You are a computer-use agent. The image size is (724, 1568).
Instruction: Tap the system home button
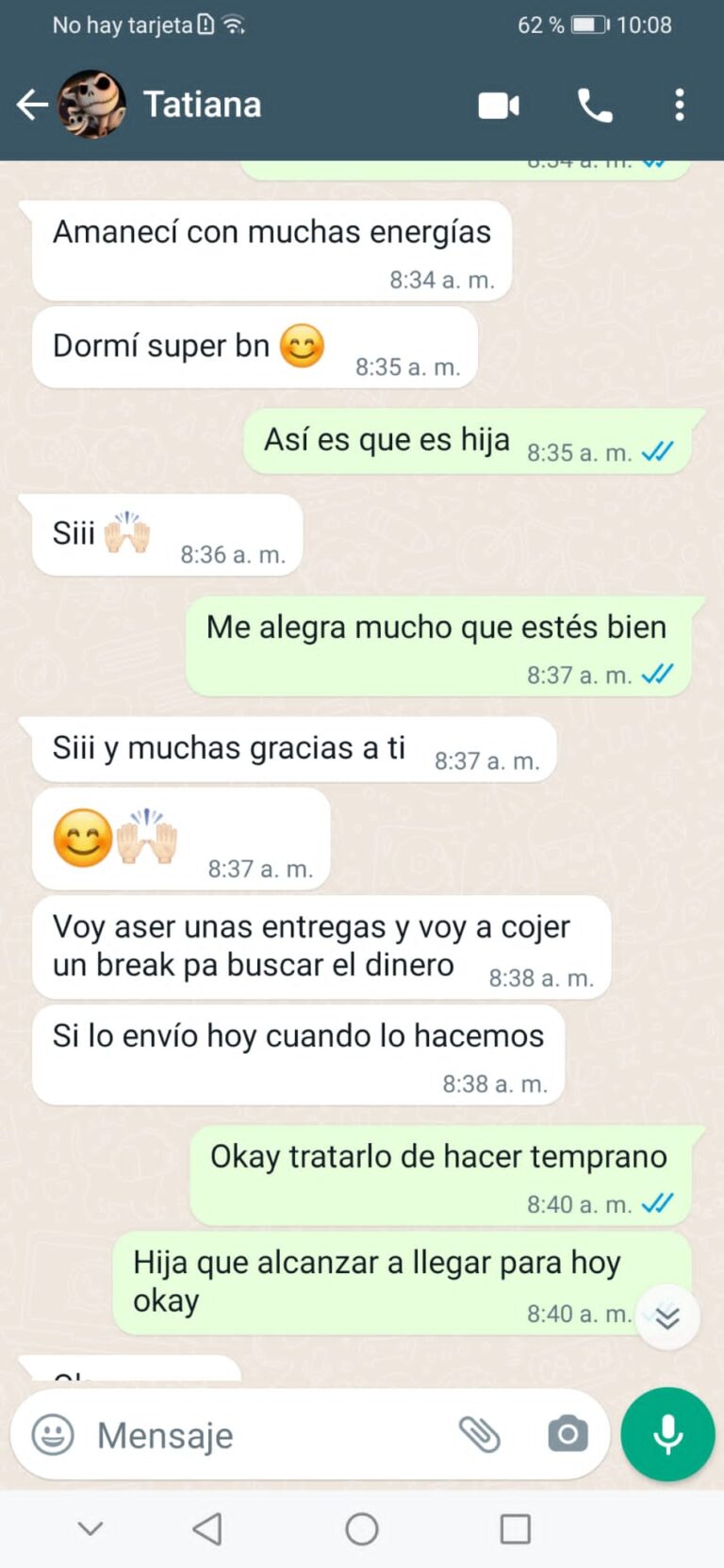pyautogui.click(x=362, y=1528)
